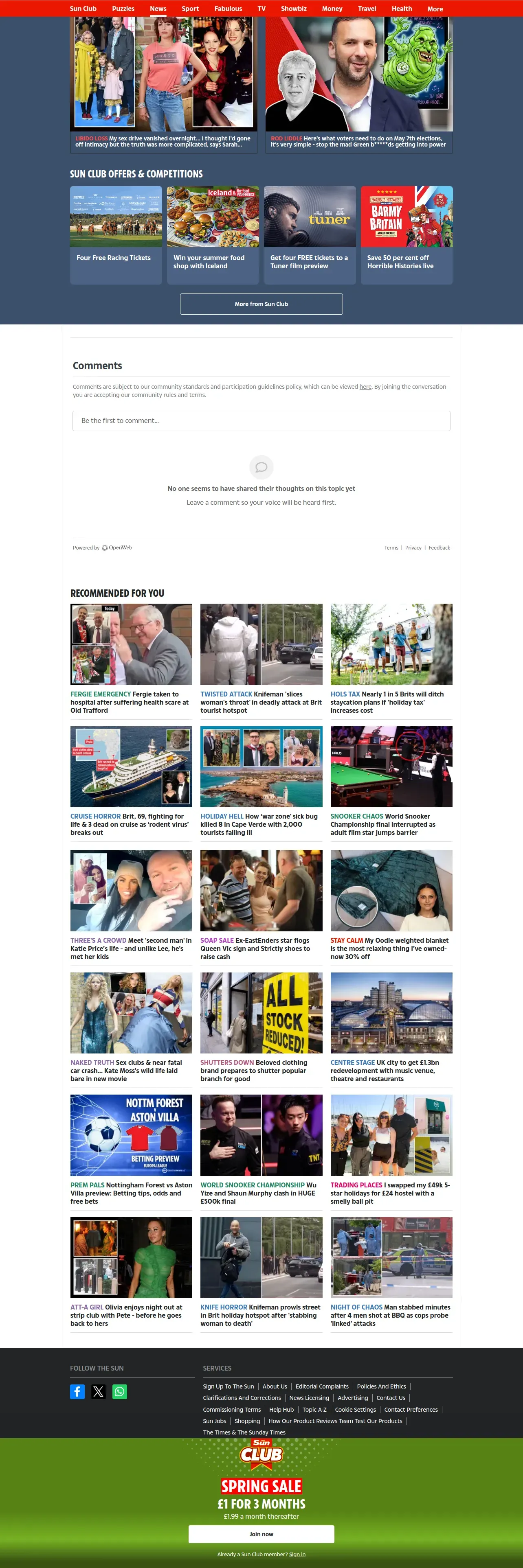Open the OpenWeb Privacy link
The height and width of the screenshot is (1568, 523).
(413, 548)
